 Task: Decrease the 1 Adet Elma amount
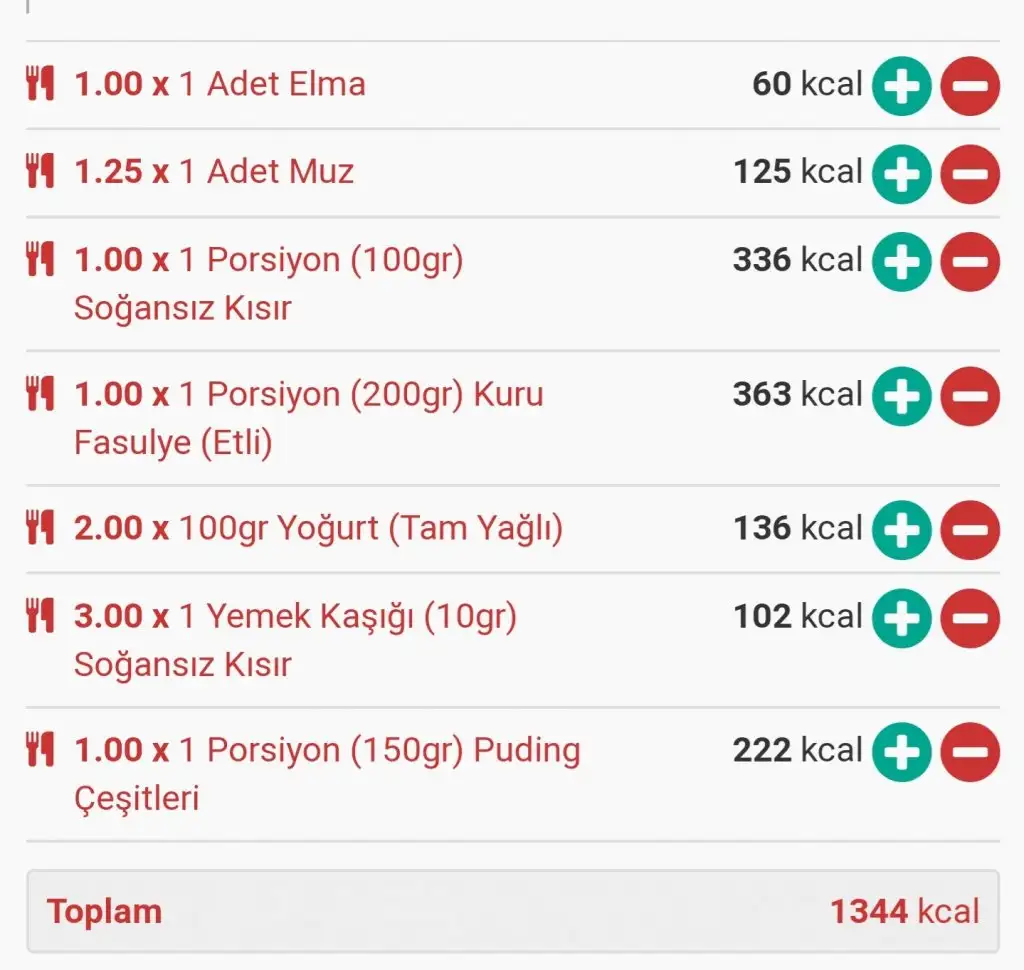pyautogui.click(x=970, y=87)
